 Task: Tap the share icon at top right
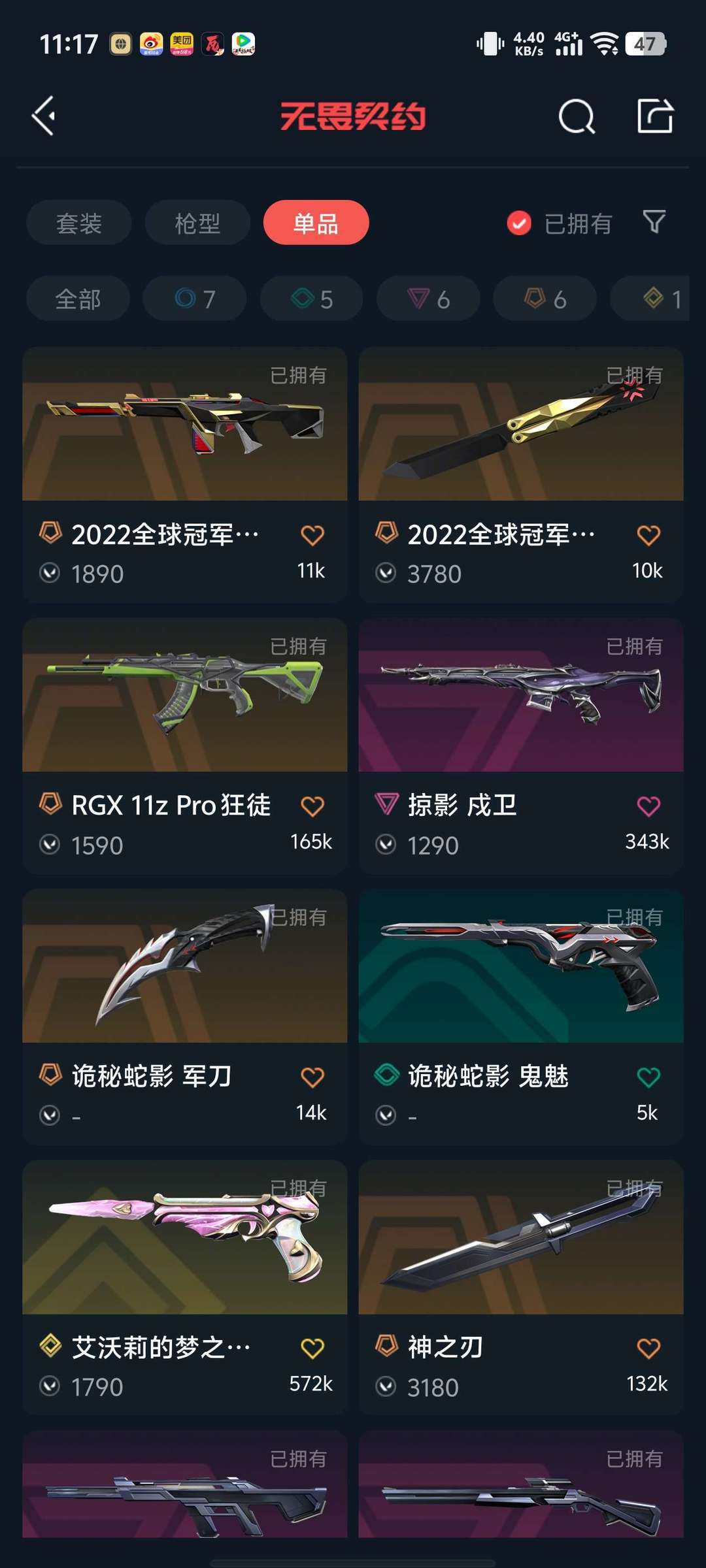point(655,116)
